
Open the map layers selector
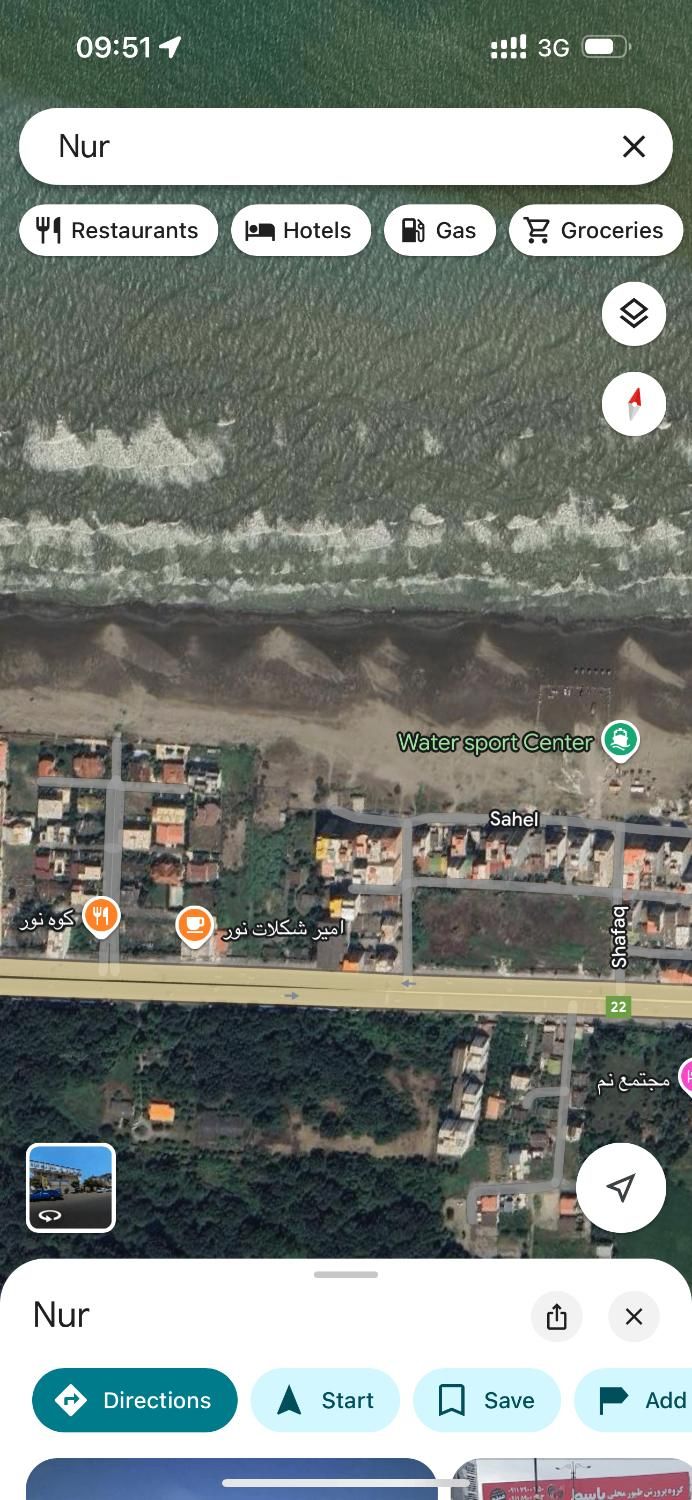633,314
